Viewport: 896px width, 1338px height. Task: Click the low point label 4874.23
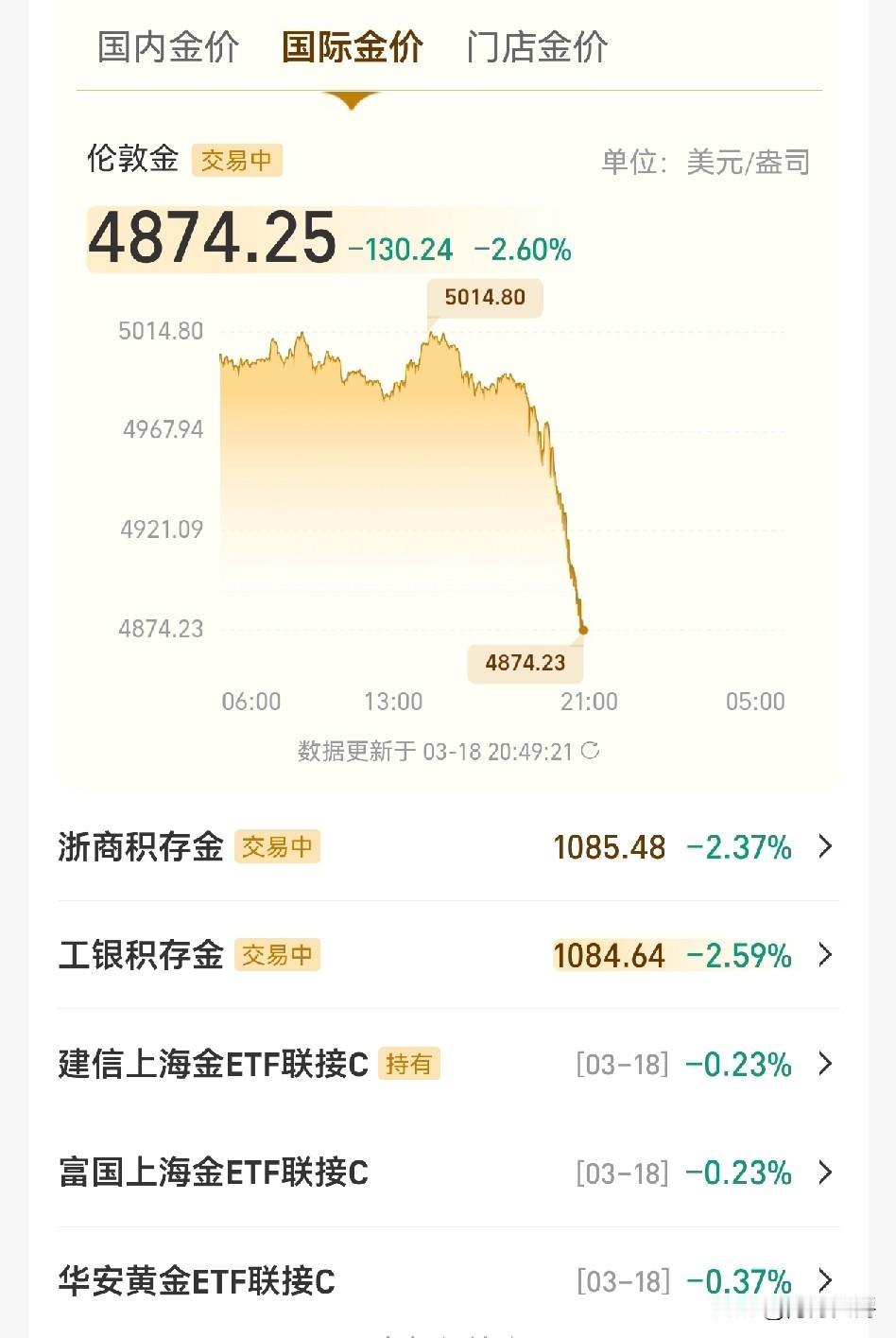[526, 663]
